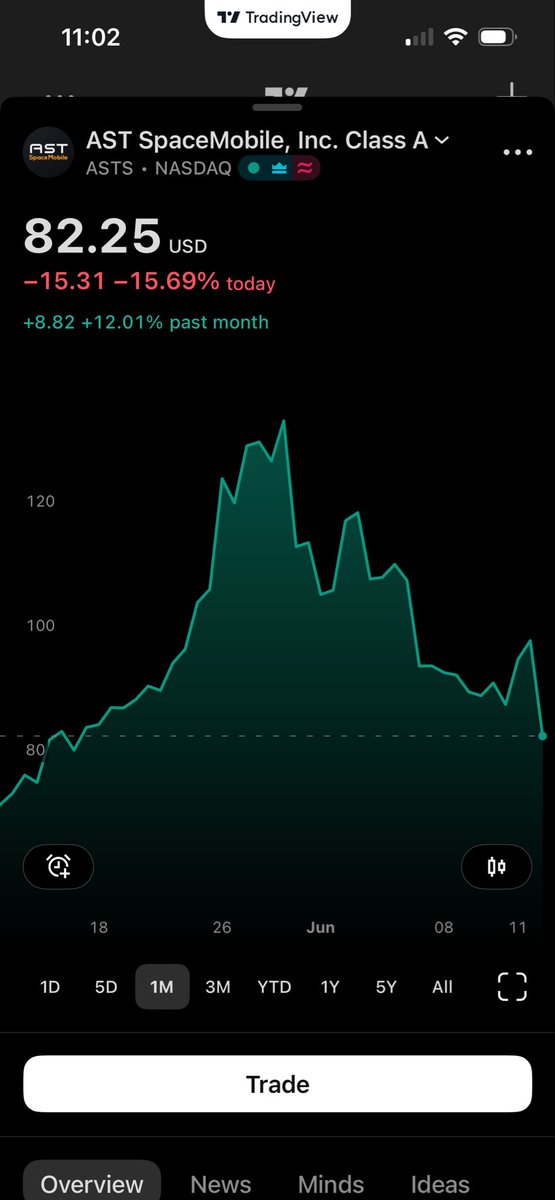Screen dimensions: 555x1200
Task: Tap the Trade button
Action: point(278,1084)
